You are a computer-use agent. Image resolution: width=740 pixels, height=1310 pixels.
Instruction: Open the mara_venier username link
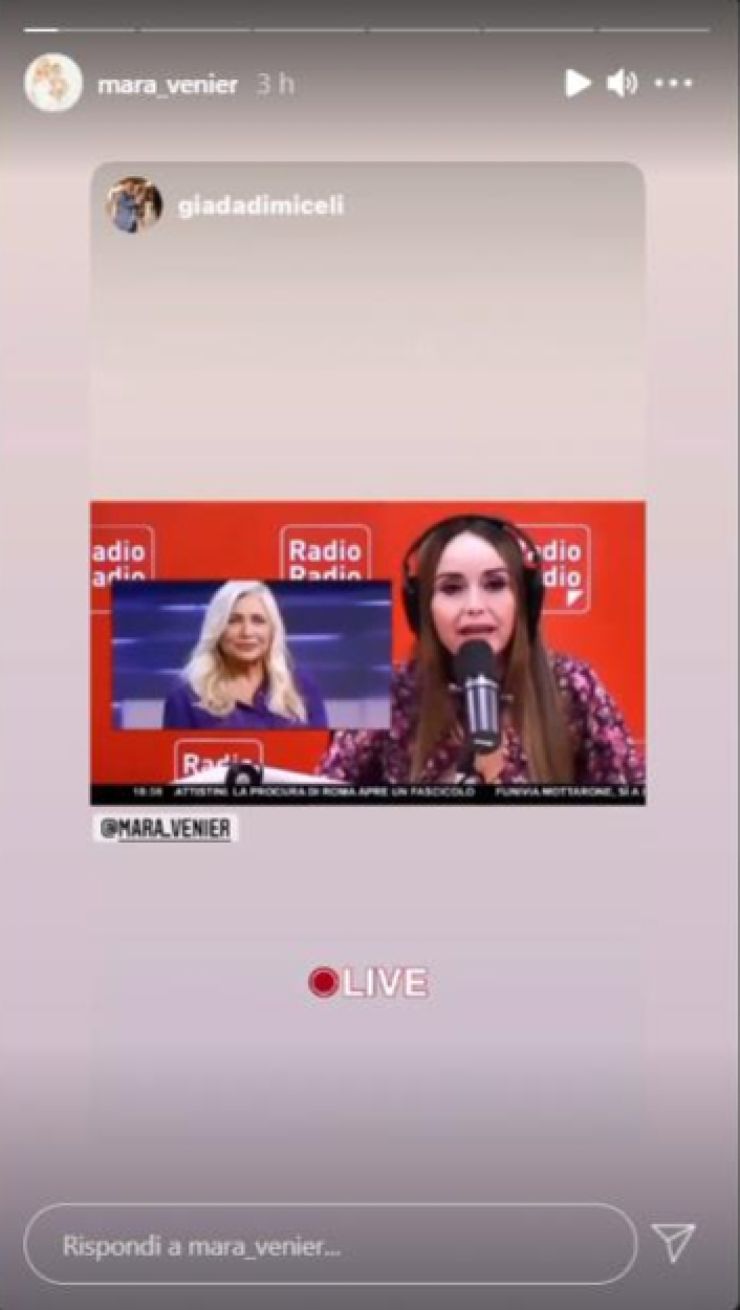[x=167, y=85]
